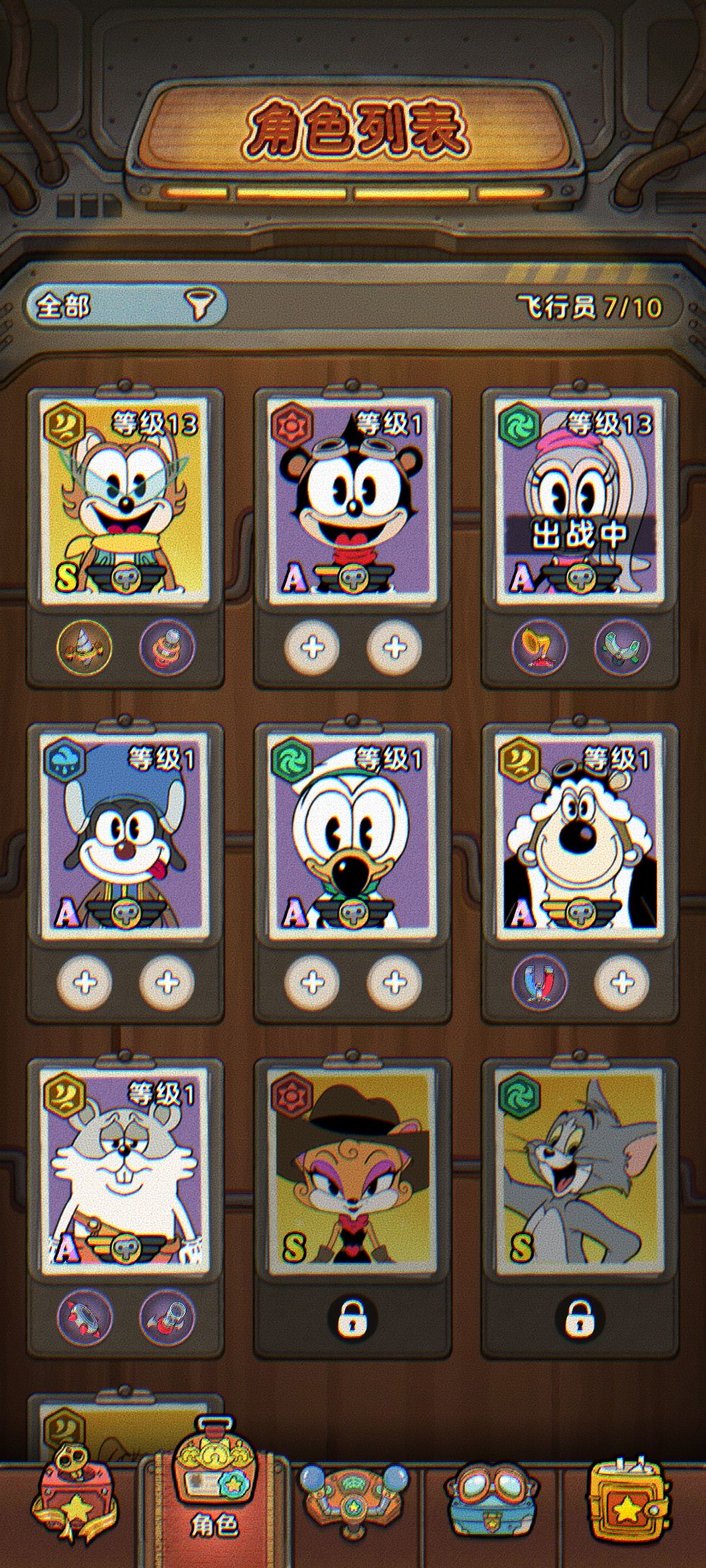This screenshot has height=1568, width=706.
Task: Open the white duck pilot card
Action: (x=352, y=835)
